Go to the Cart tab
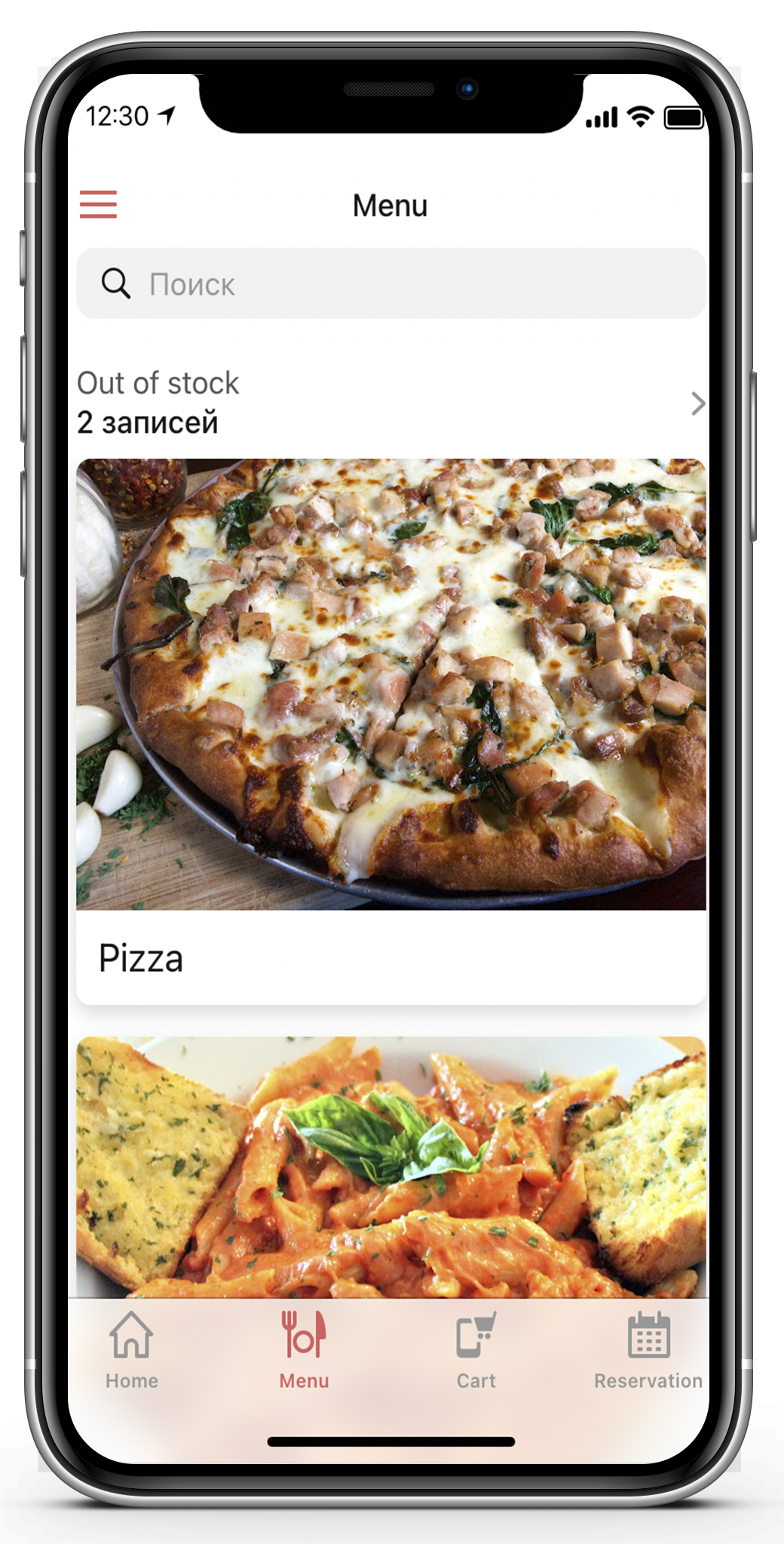 476,1351
